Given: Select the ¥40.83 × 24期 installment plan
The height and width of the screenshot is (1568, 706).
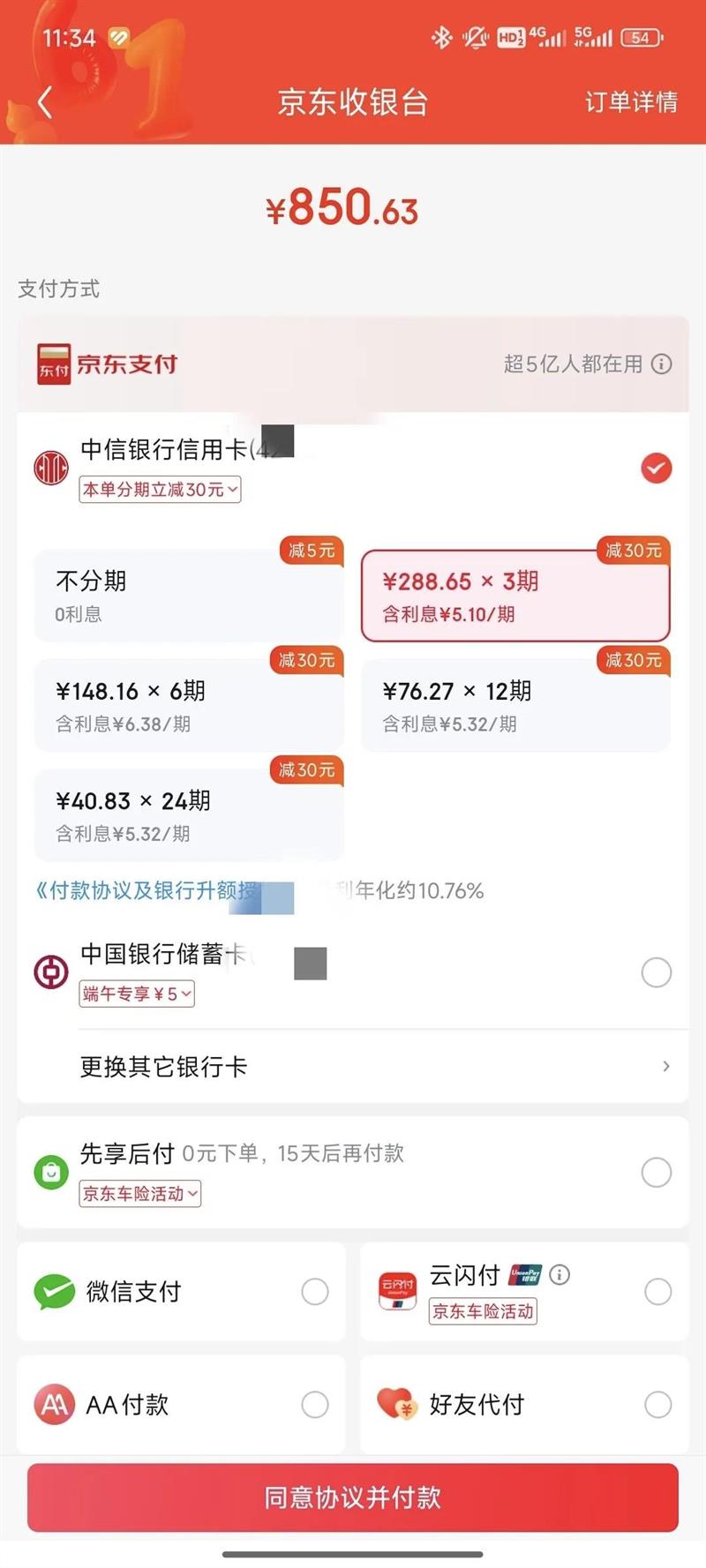Looking at the screenshot, I should pyautogui.click(x=188, y=814).
